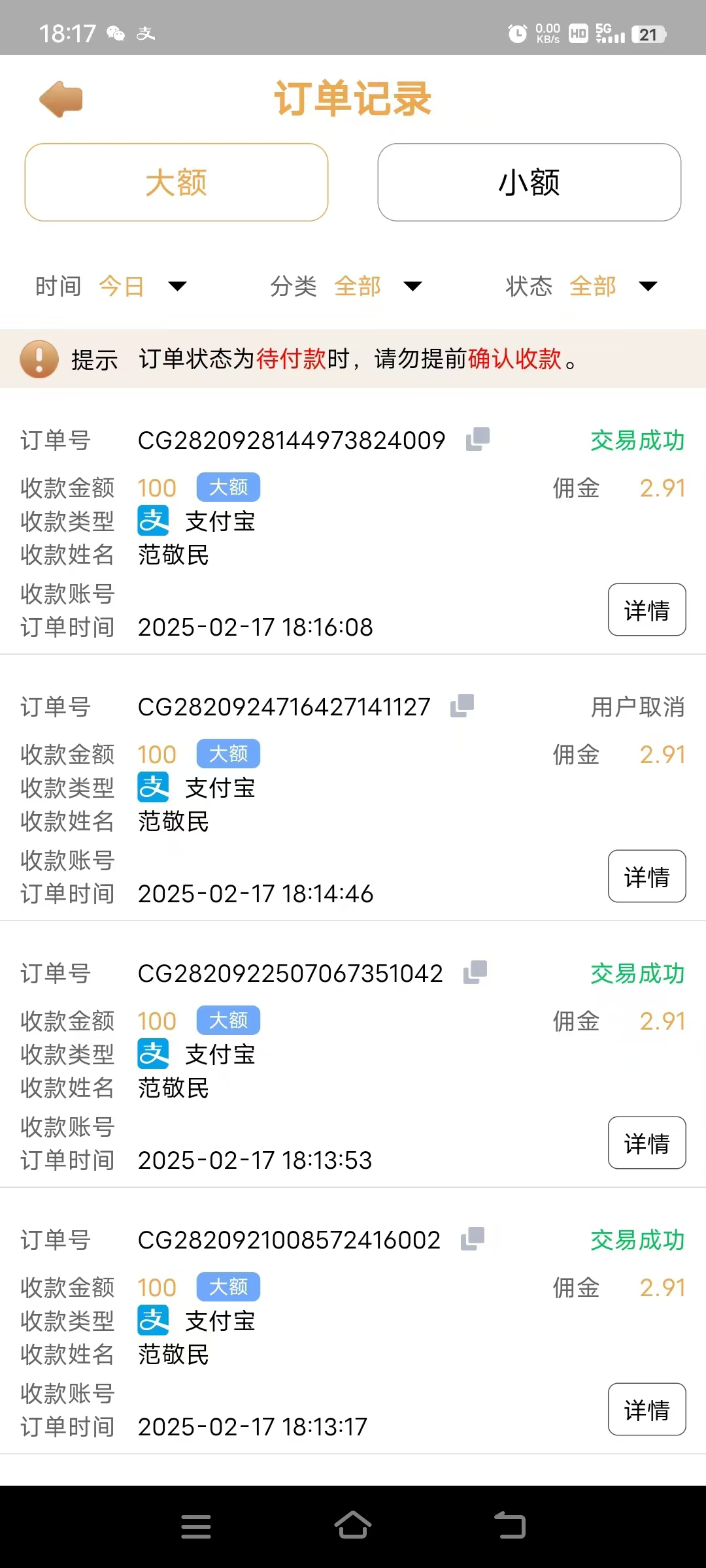Click the warning icon in the tip banner
The image size is (706, 1568).
(x=38, y=359)
